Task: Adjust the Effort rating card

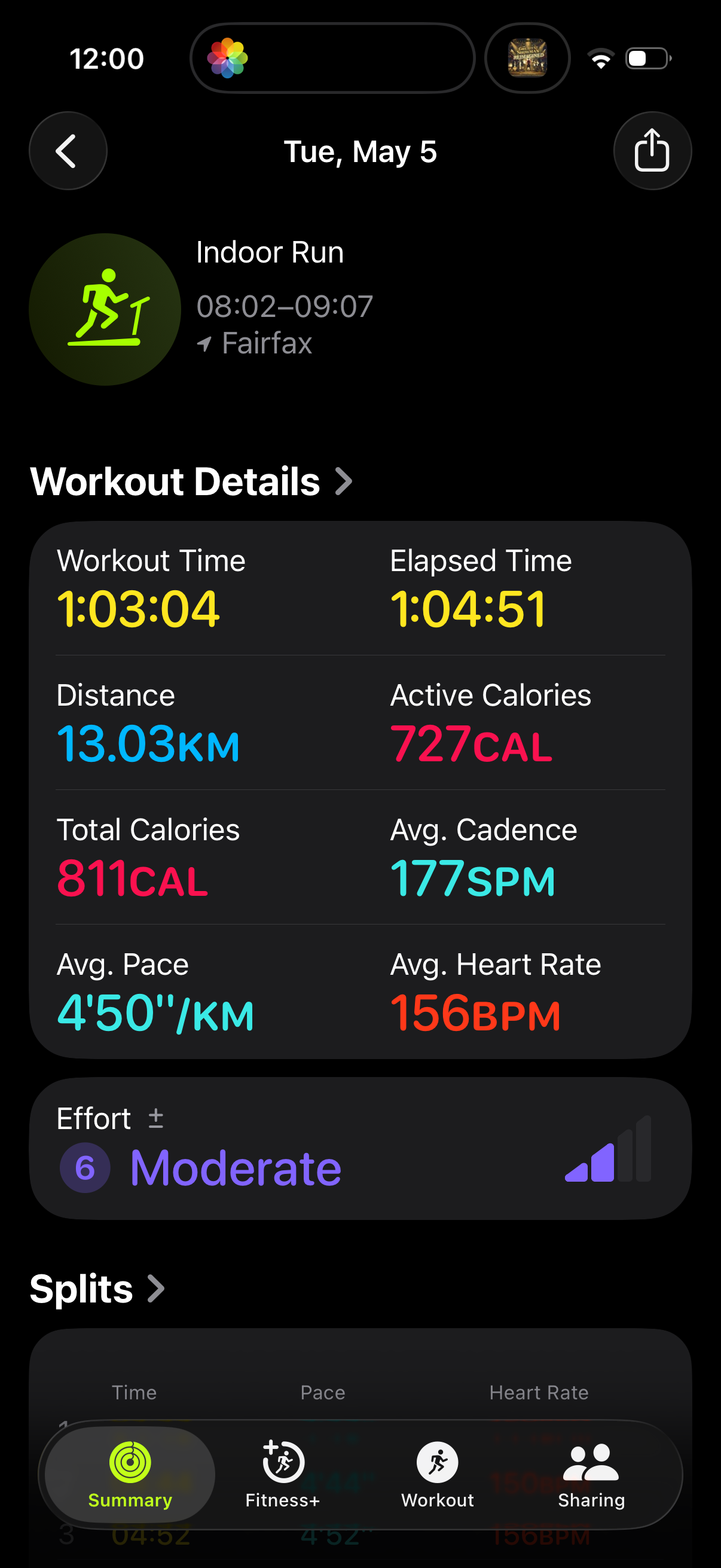Action: tap(360, 1149)
